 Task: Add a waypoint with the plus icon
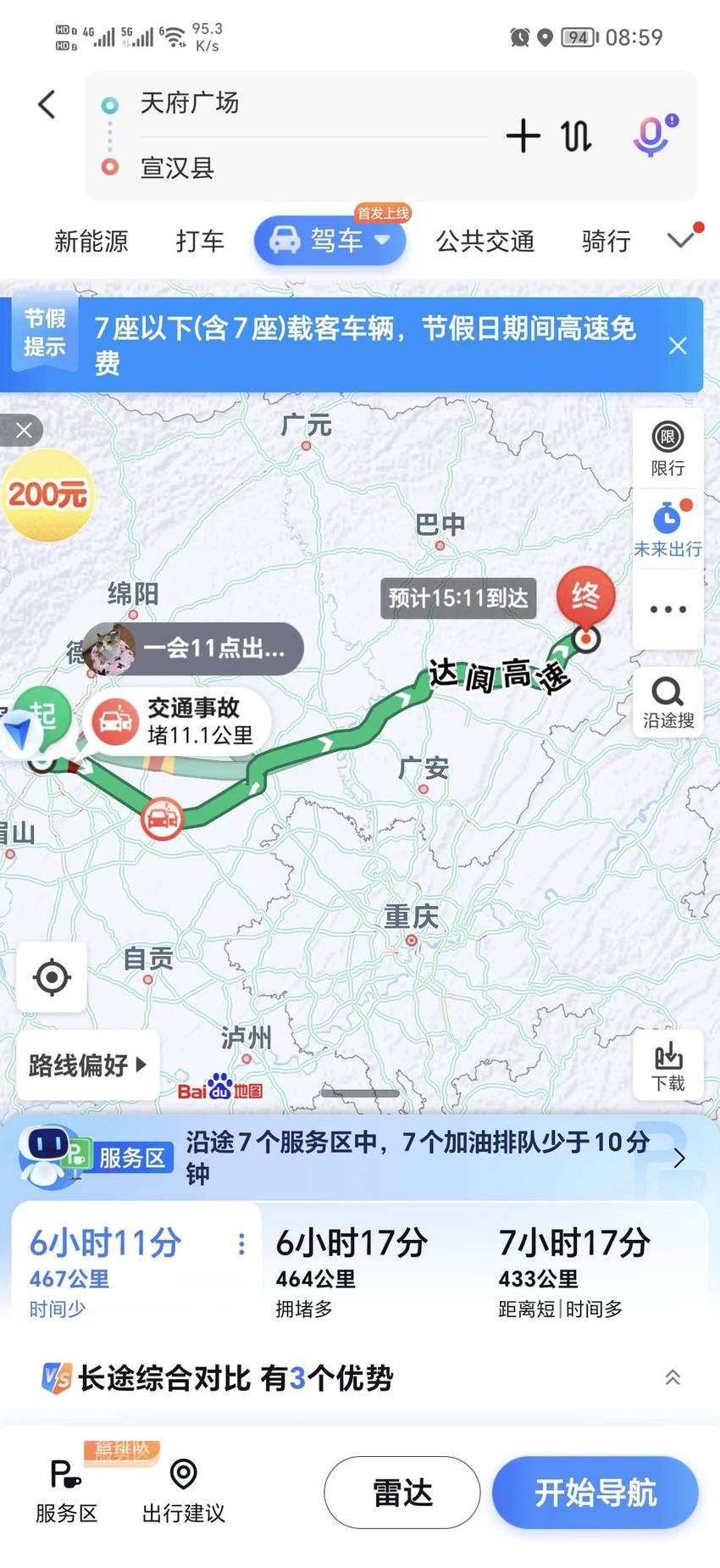(x=523, y=136)
